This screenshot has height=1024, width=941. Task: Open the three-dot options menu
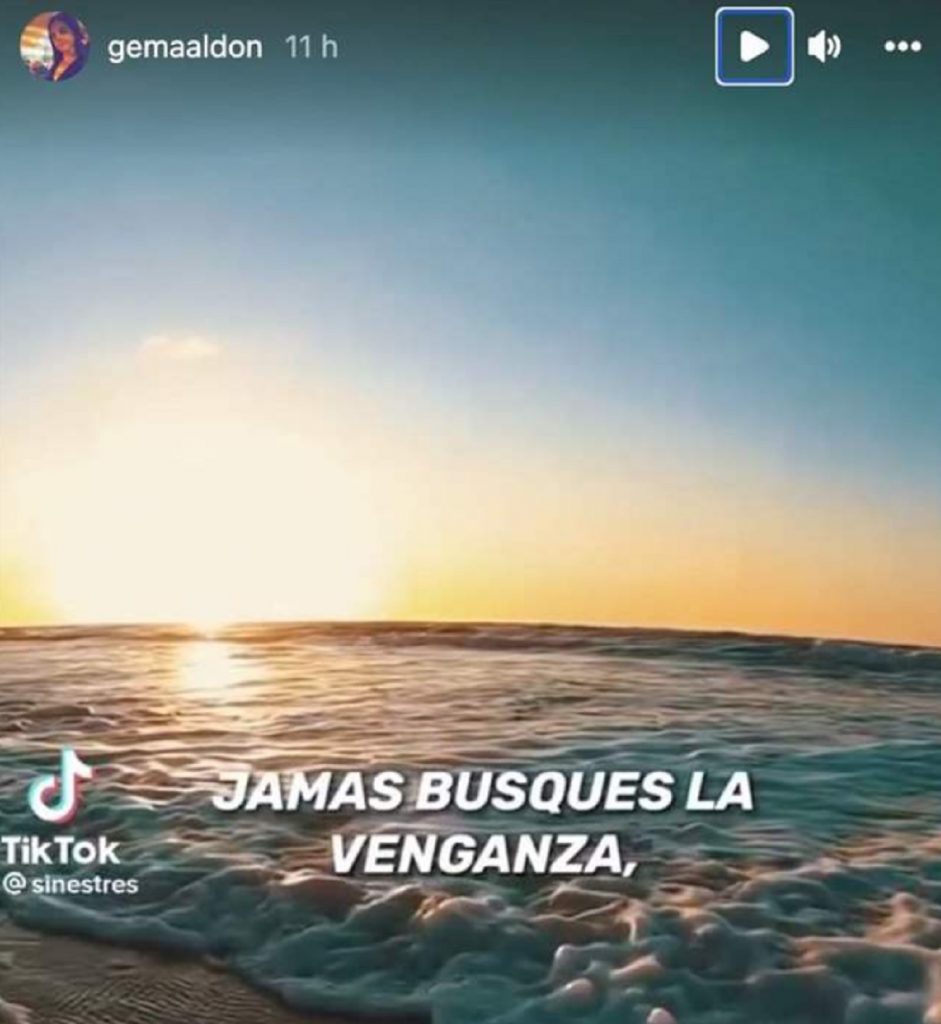pyautogui.click(x=902, y=47)
